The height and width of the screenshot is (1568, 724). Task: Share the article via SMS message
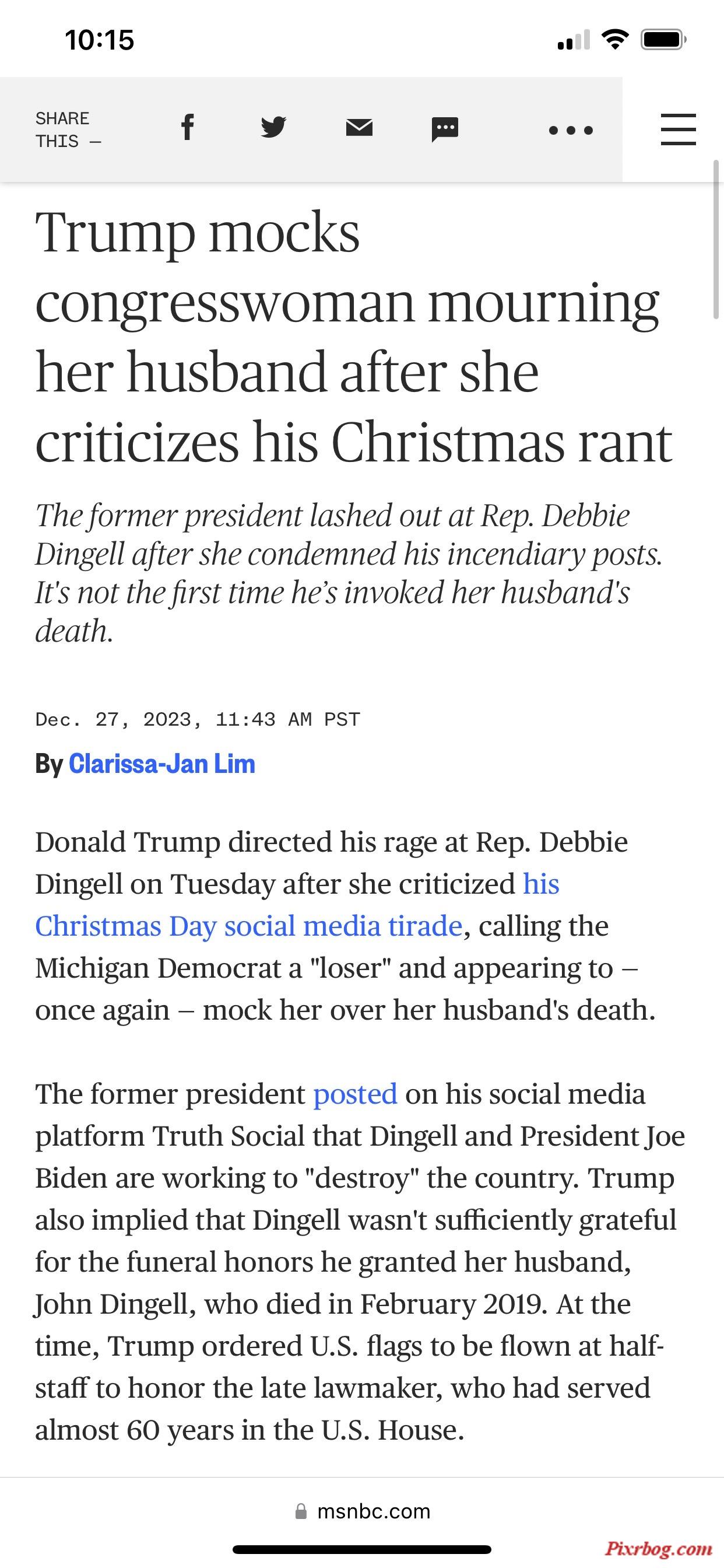pyautogui.click(x=445, y=128)
